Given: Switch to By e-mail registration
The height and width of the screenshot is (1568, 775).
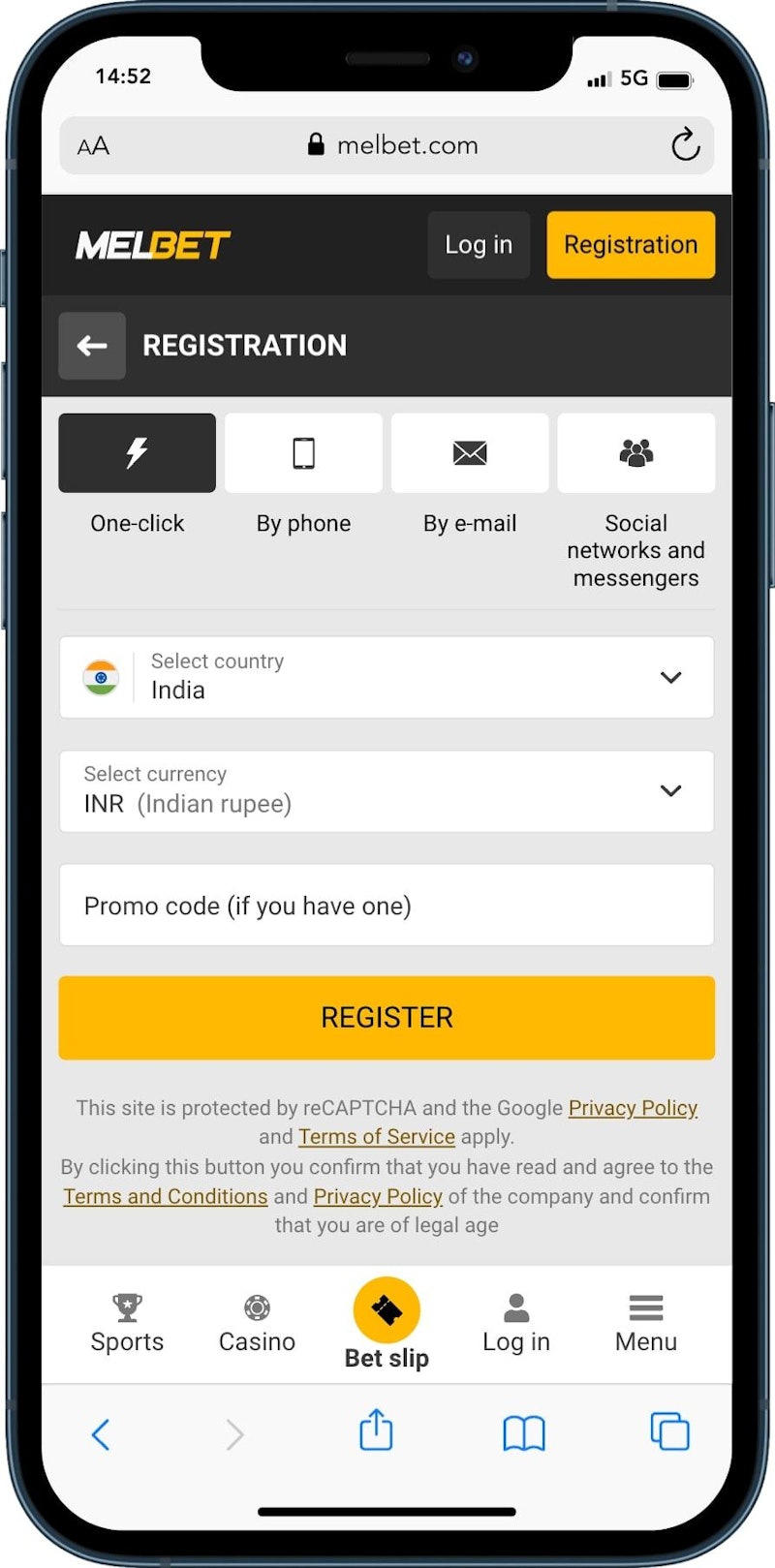Looking at the screenshot, I should pyautogui.click(x=470, y=453).
